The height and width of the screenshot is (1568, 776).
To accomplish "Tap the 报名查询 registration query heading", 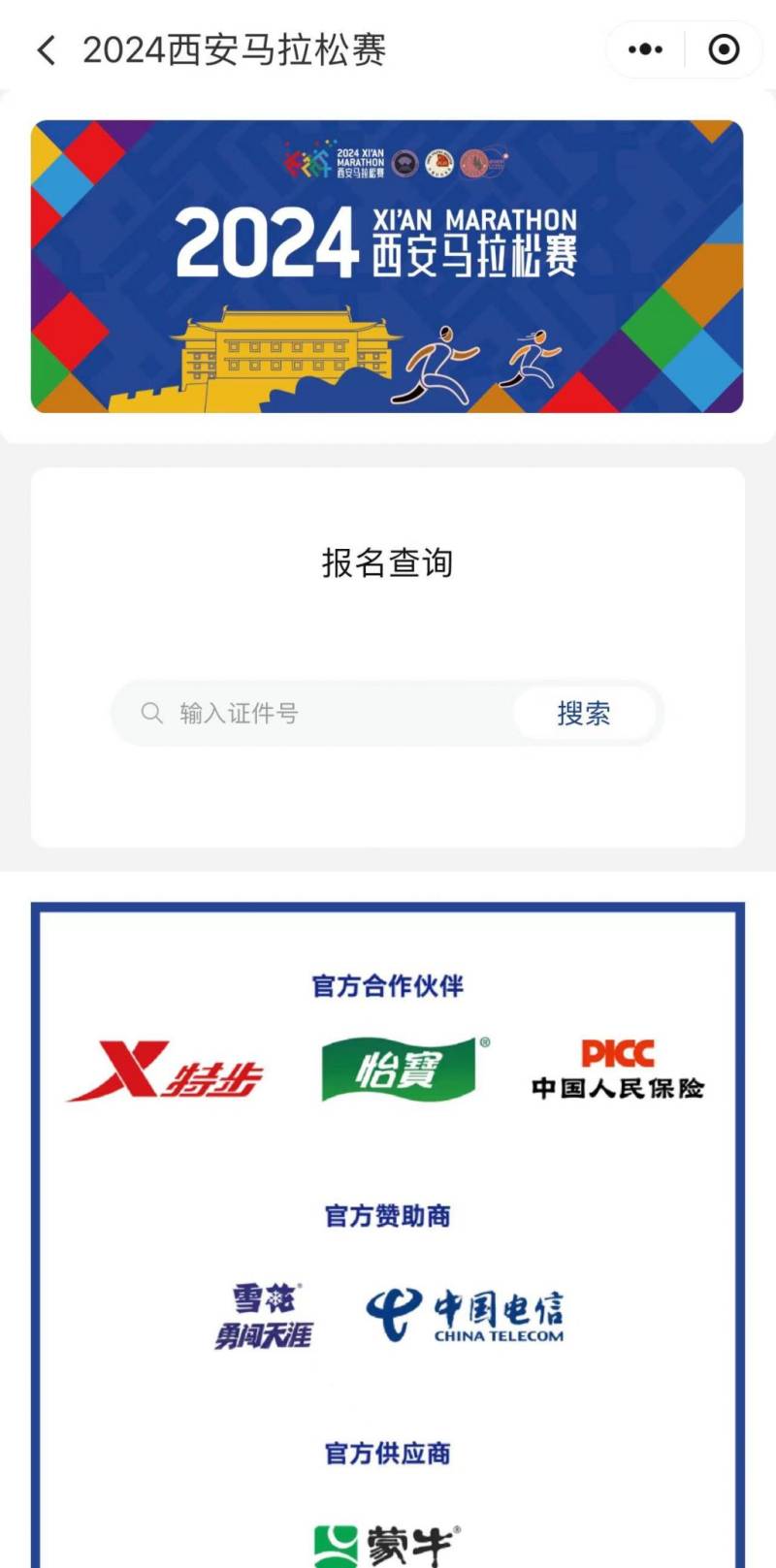I will (x=388, y=562).
